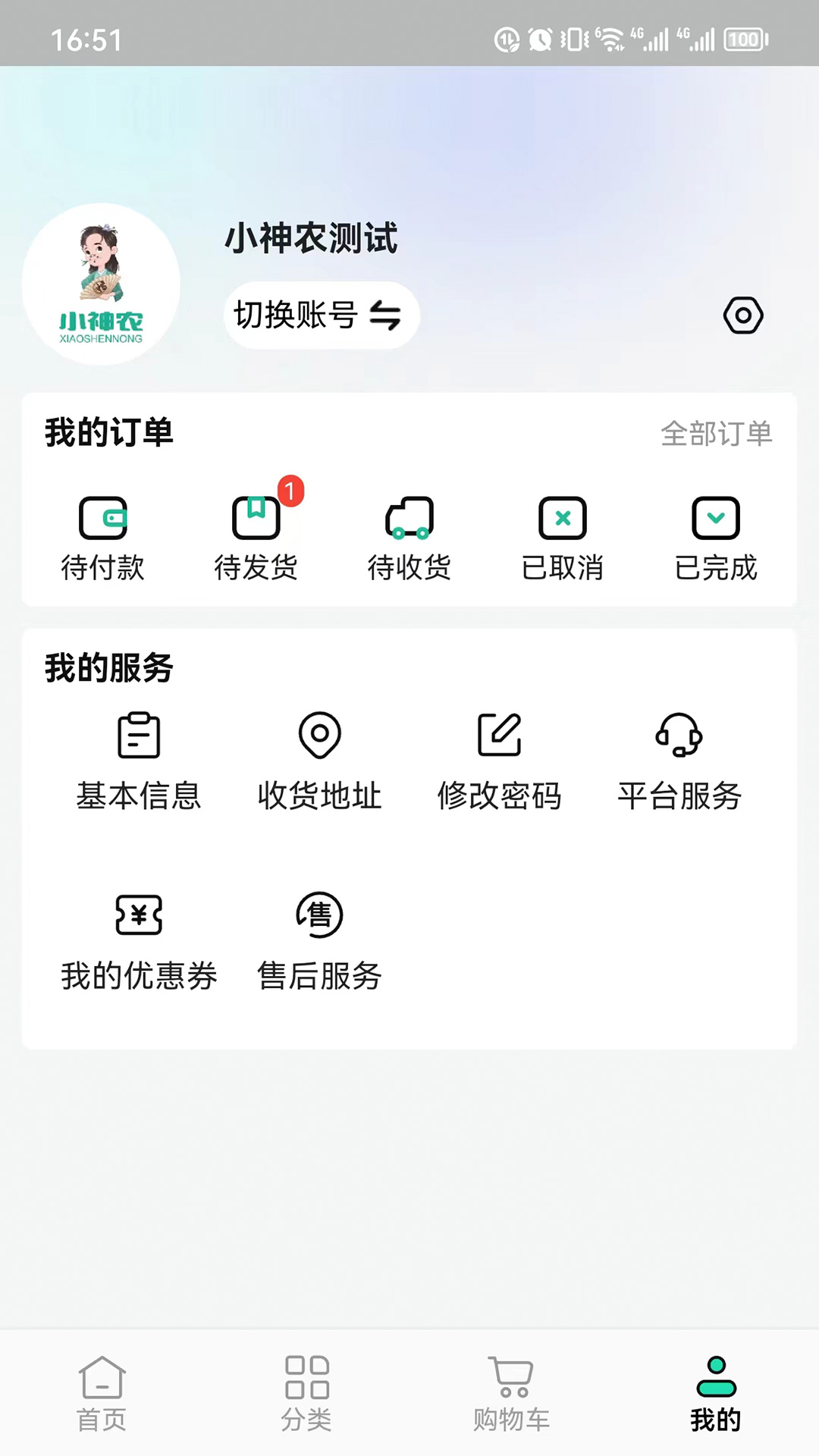This screenshot has width=819, height=1456.
Task: View 全部订单 all orders
Action: pyautogui.click(x=716, y=434)
